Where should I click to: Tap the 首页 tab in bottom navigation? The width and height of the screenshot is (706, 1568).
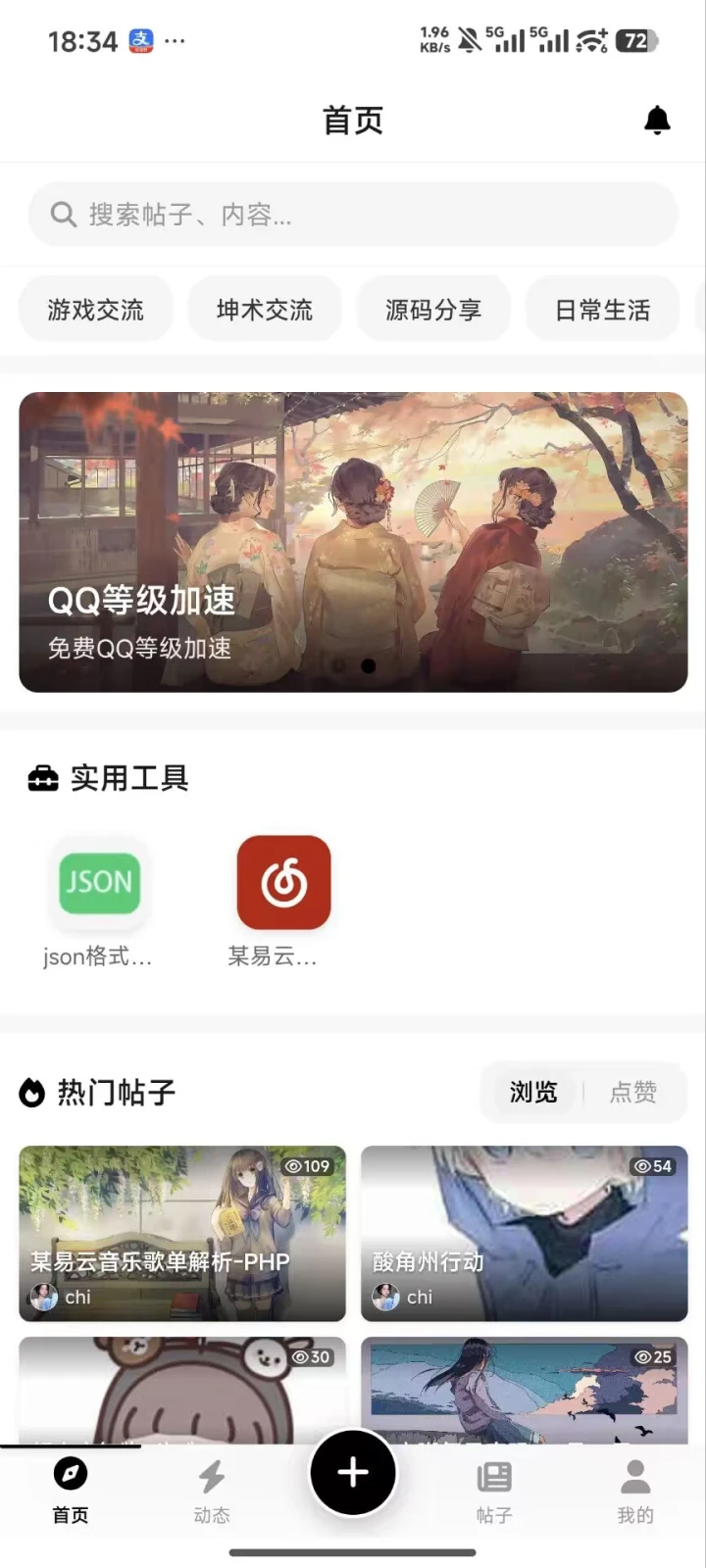[71, 1491]
